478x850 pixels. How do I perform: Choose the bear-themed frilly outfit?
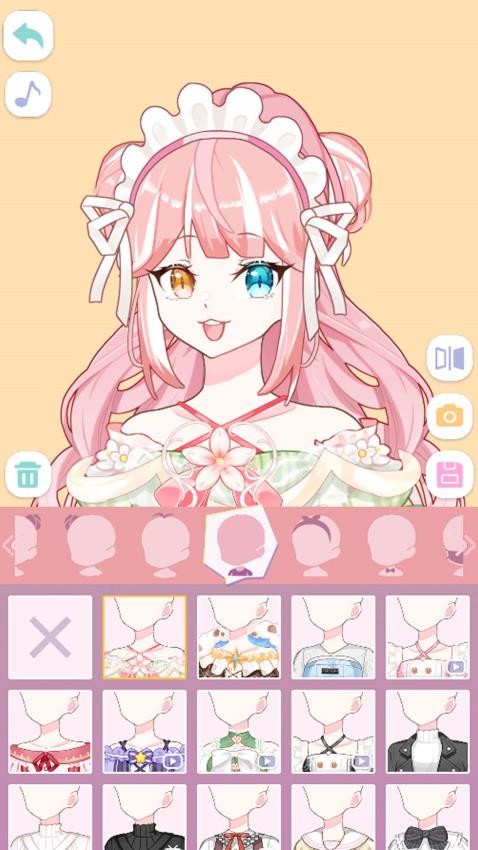click(239, 638)
